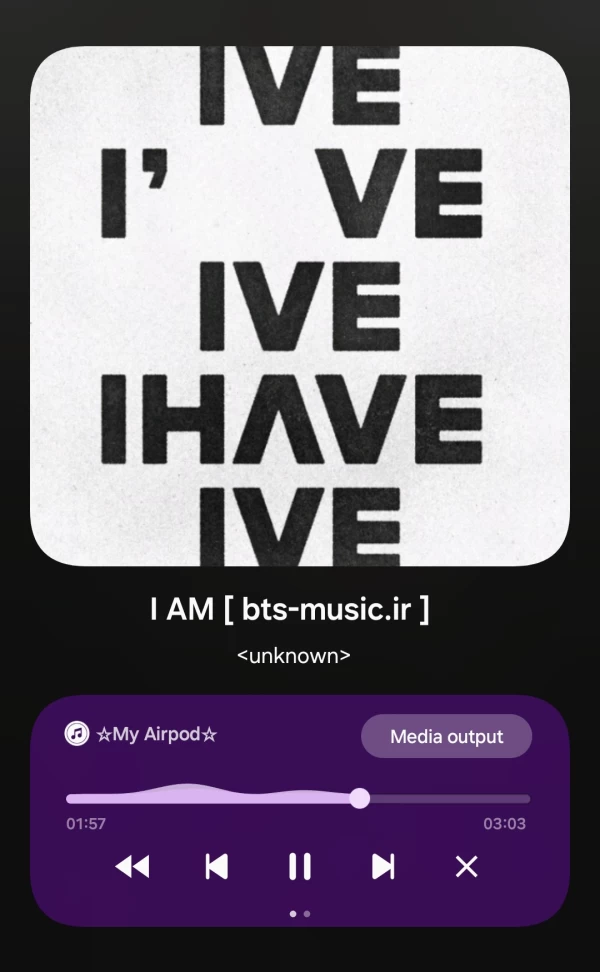Open Media output options
The width and height of the screenshot is (600, 972).
[446, 737]
